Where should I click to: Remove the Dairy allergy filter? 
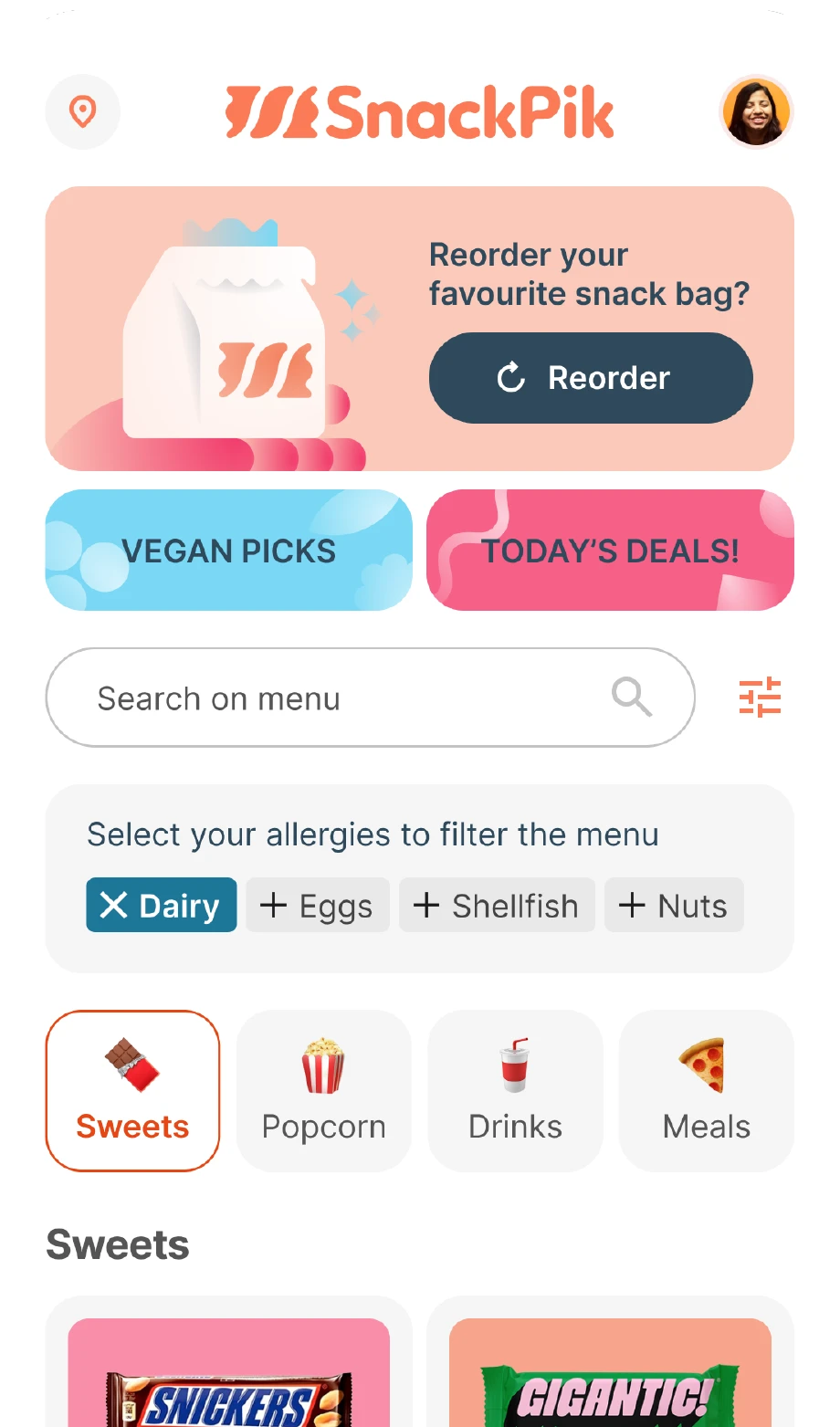162,906
